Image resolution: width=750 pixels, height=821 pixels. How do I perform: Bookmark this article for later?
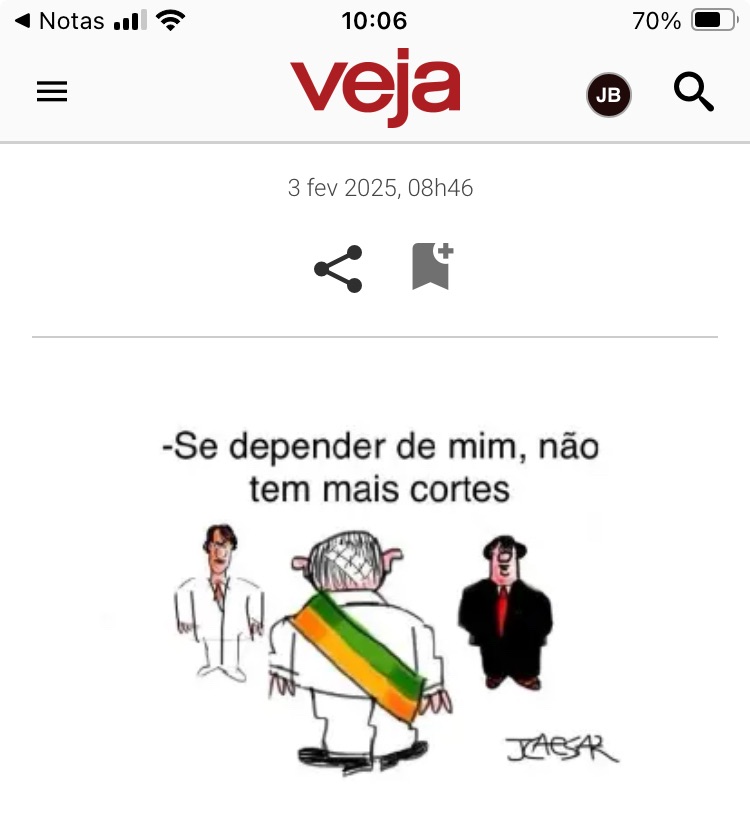[432, 267]
